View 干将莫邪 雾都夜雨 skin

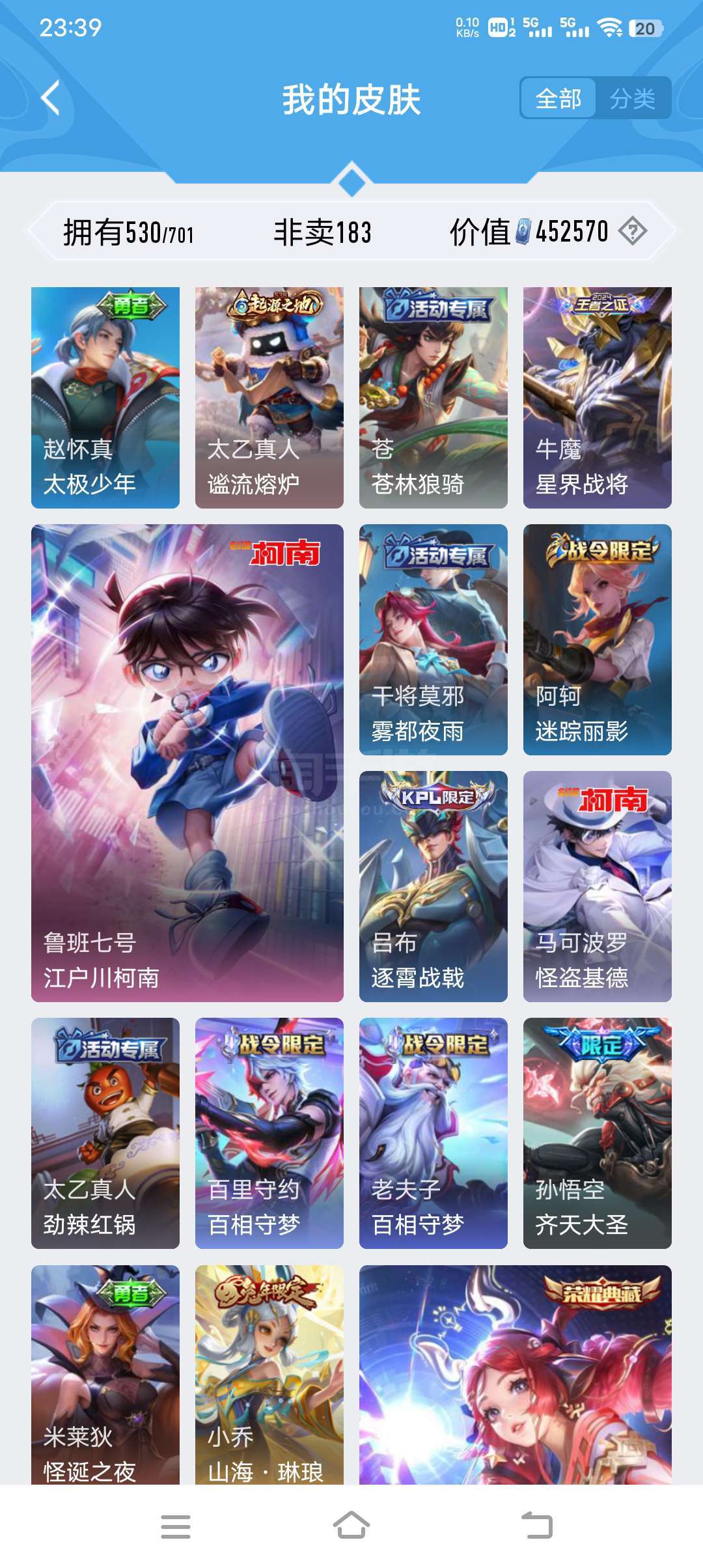(434, 639)
